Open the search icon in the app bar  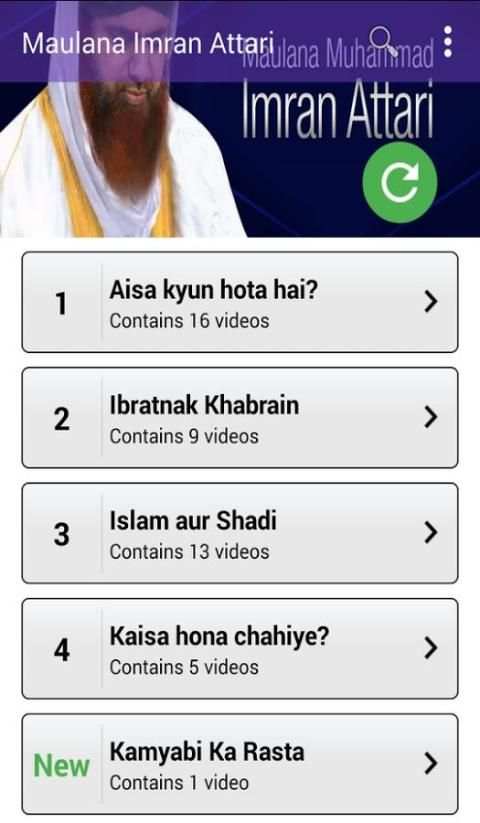click(383, 41)
